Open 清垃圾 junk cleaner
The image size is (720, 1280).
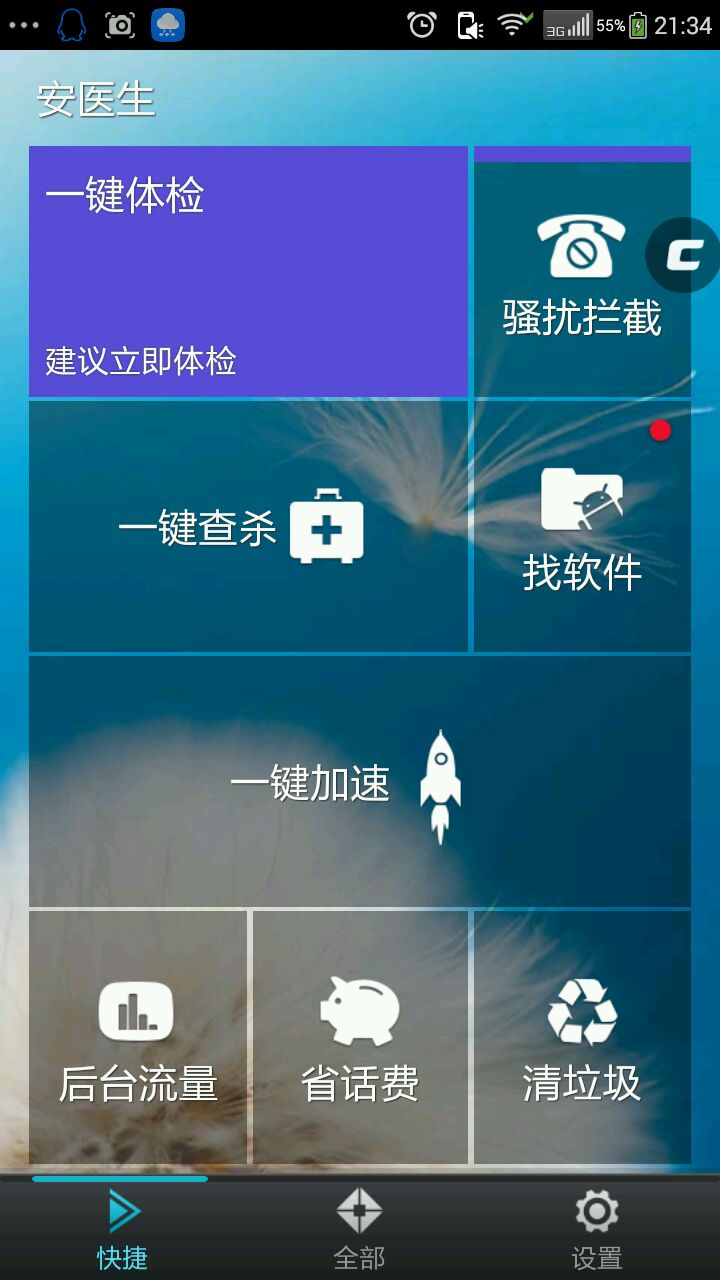582,1038
